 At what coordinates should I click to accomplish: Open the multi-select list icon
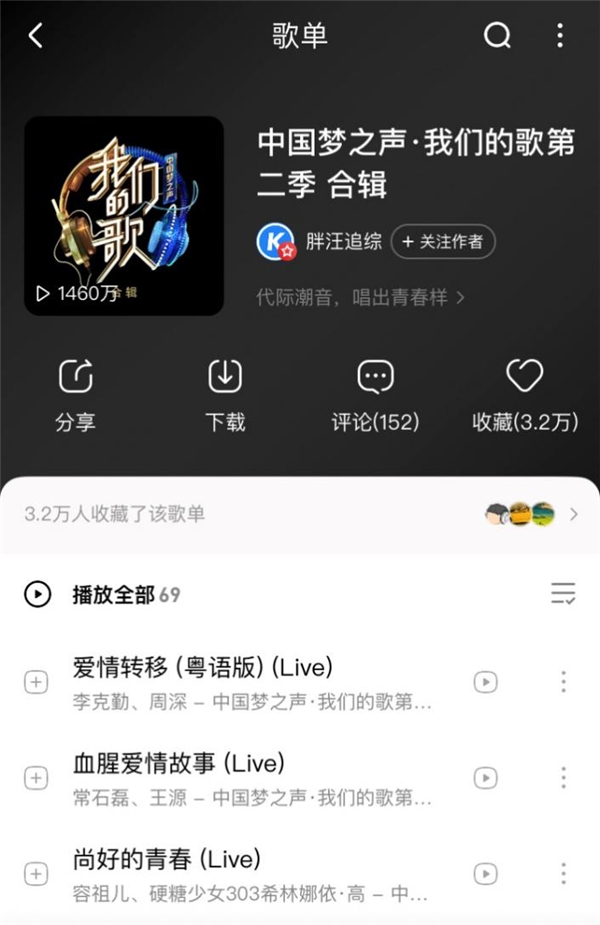(563, 594)
